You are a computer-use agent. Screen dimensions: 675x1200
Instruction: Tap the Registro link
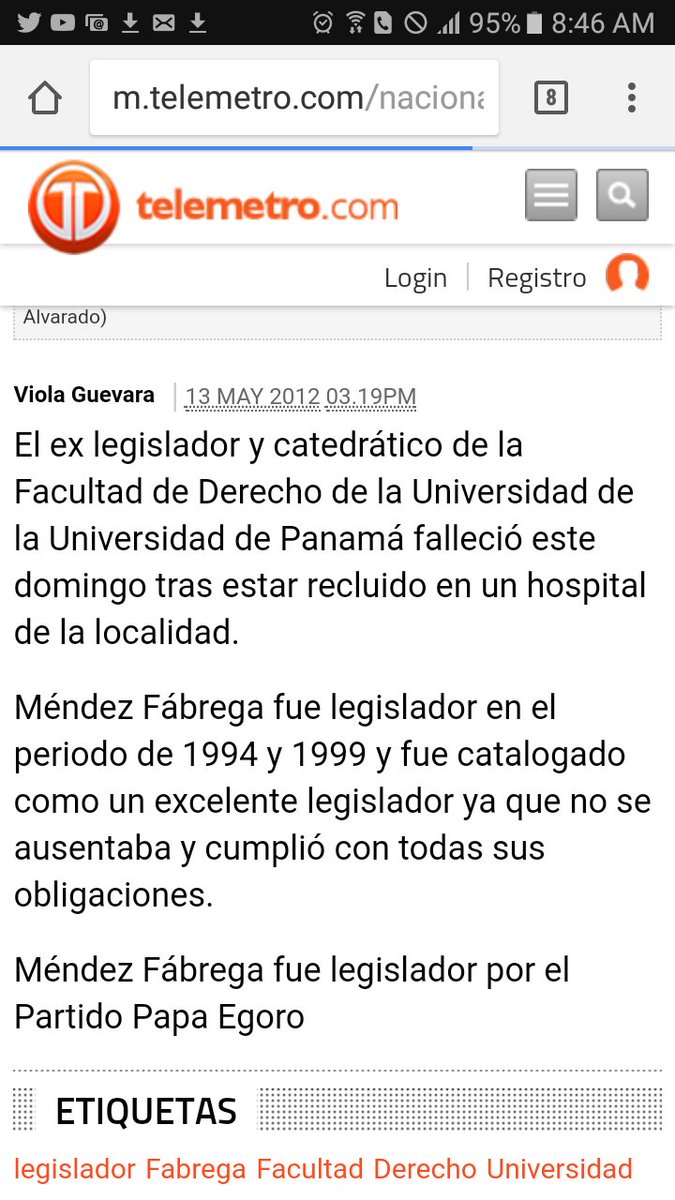[x=537, y=278]
